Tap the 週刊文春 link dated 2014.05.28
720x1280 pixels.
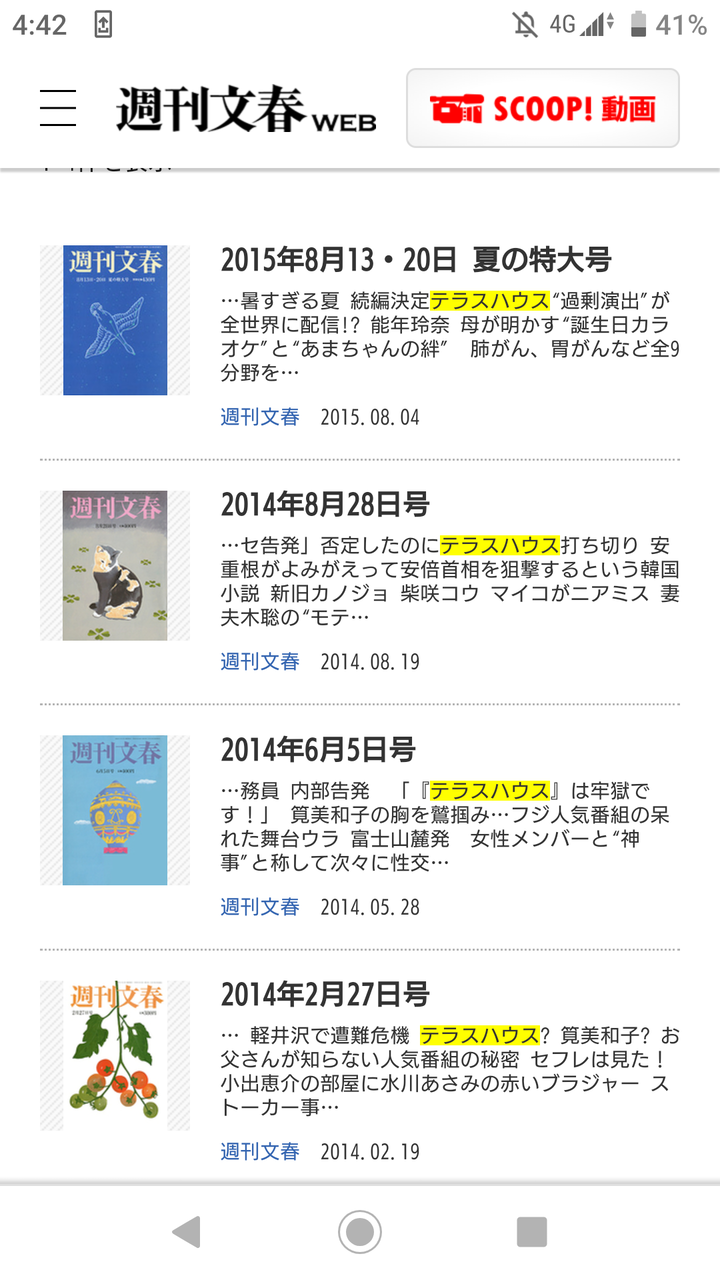pyautogui.click(x=260, y=907)
